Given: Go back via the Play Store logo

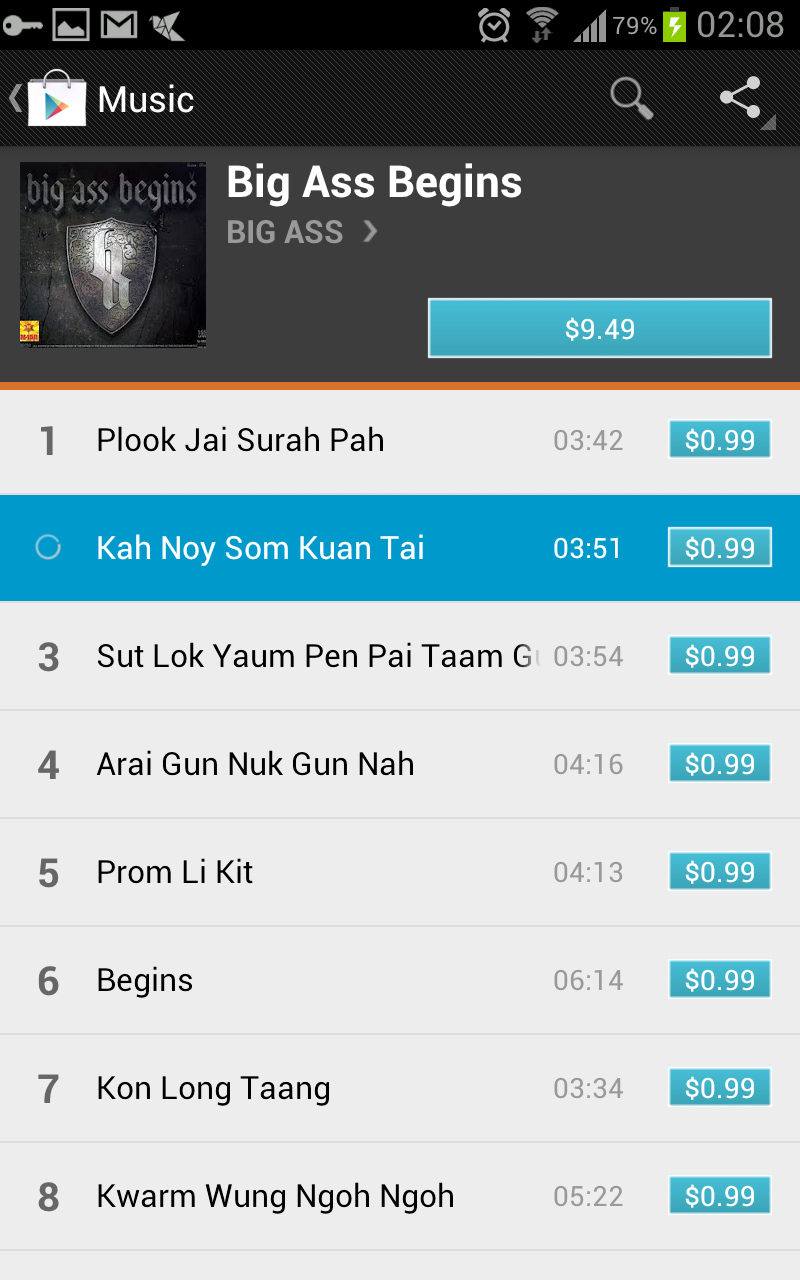Looking at the screenshot, I should 50,99.
